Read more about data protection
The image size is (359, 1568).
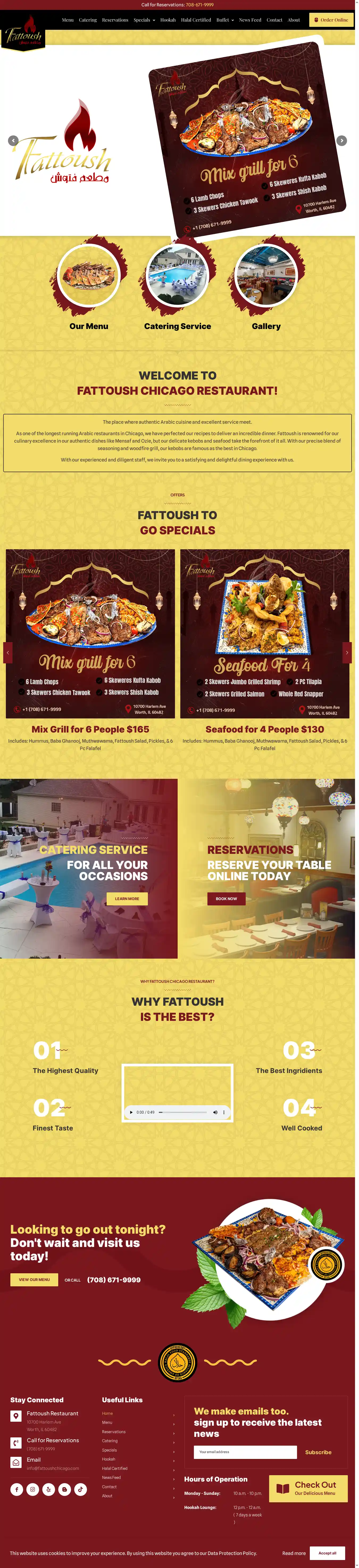[x=294, y=1553]
